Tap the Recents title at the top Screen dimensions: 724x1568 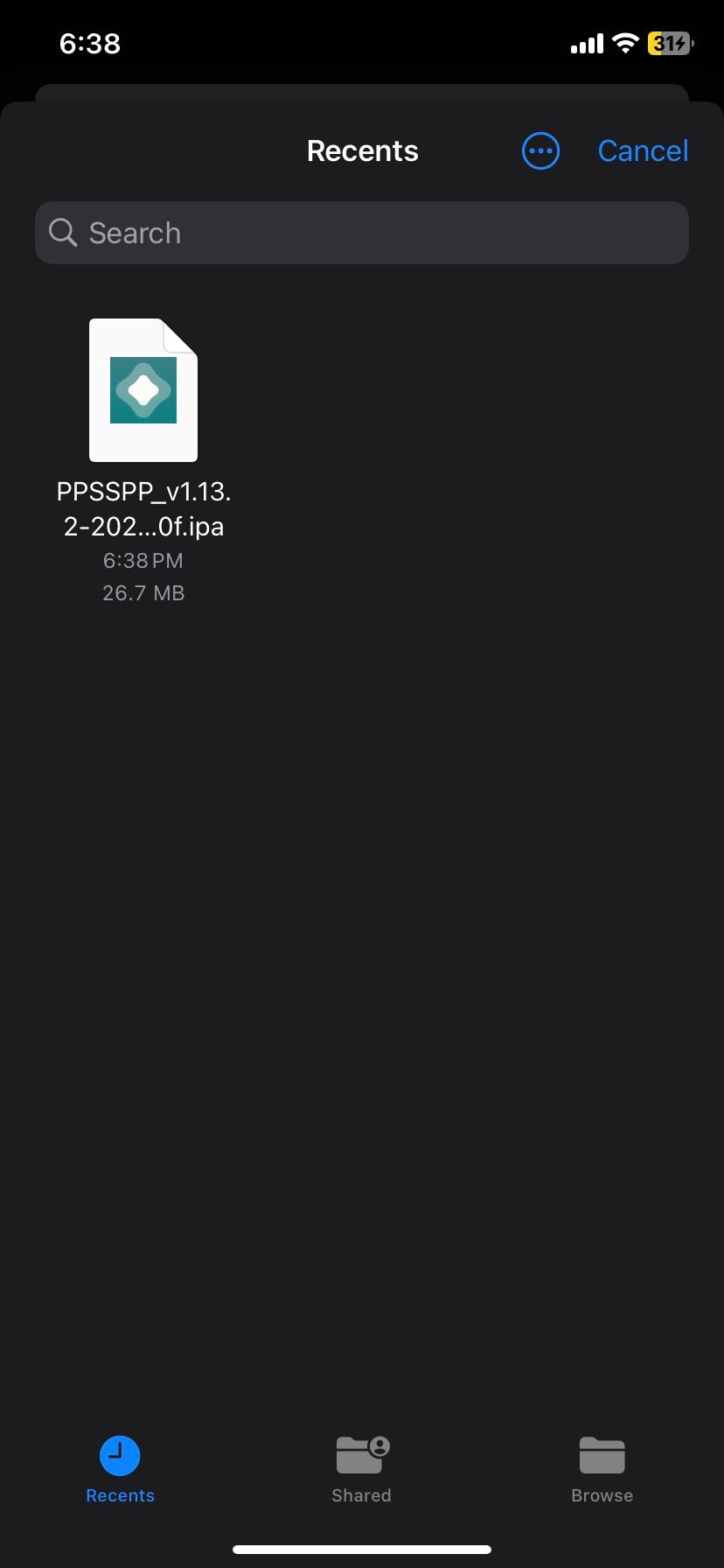point(362,150)
